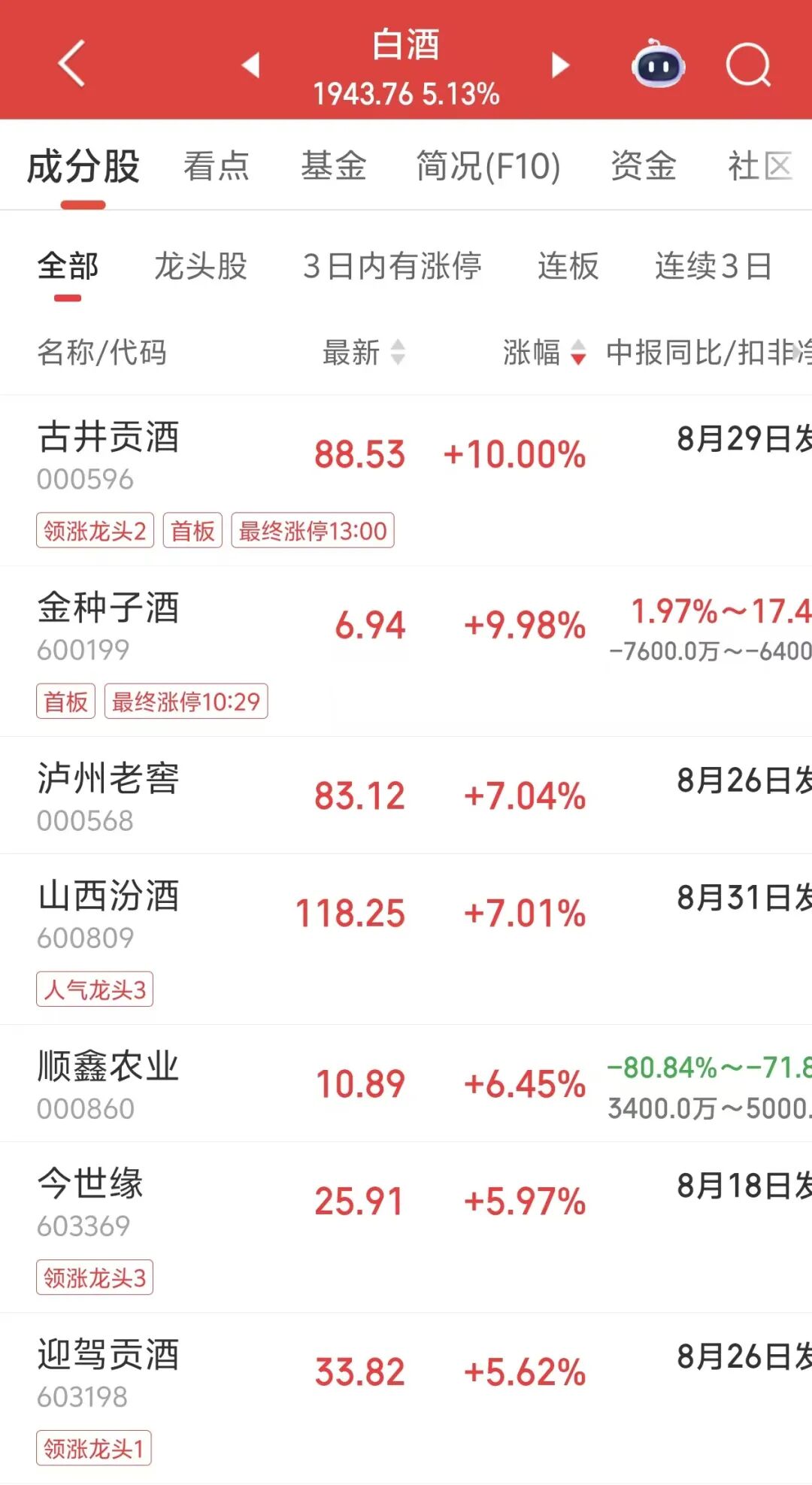The width and height of the screenshot is (812, 1485).
Task: Sort the list by 最新 price
Action: click(364, 352)
